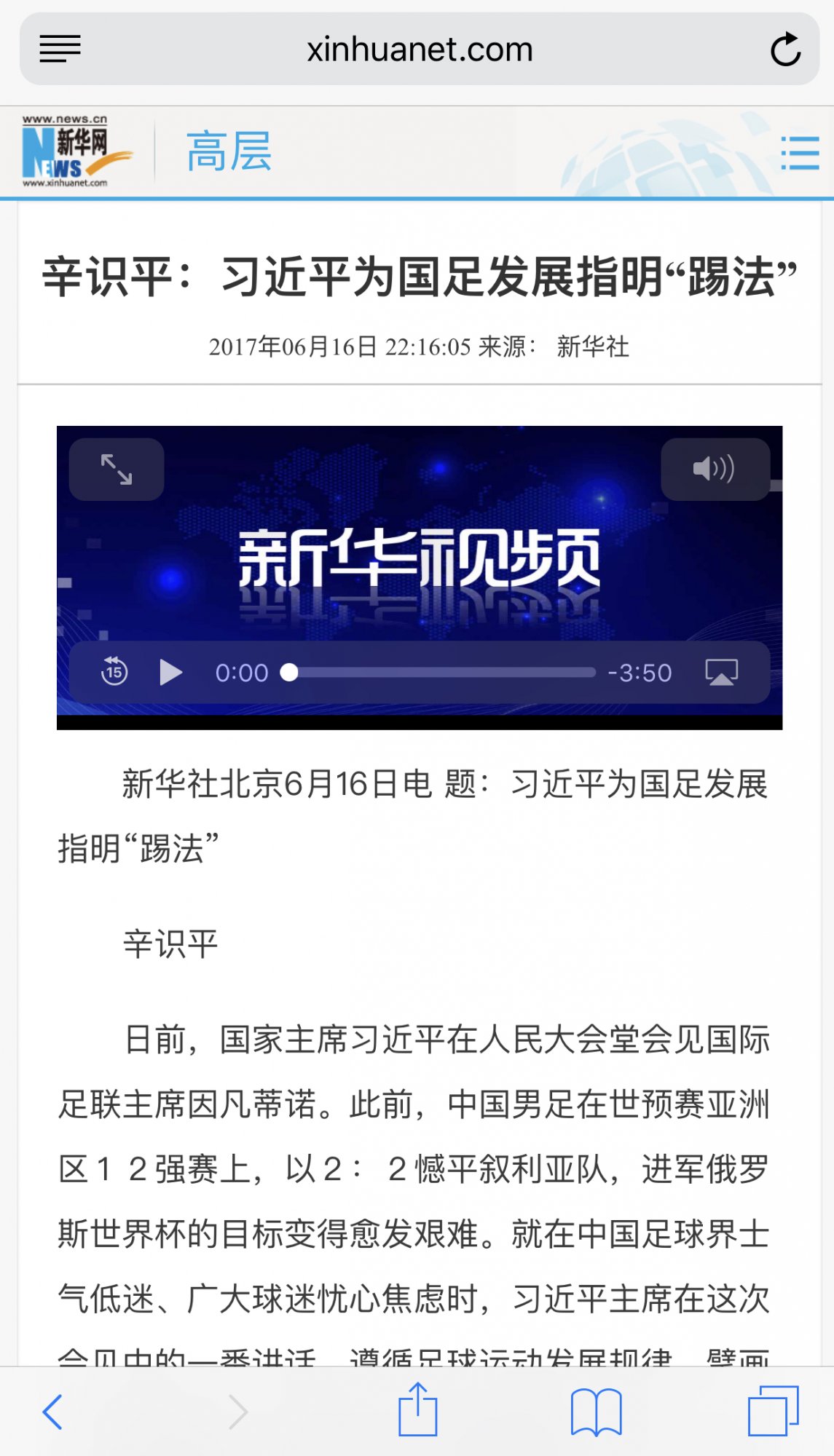Screen dimensions: 834x1456
Task: Open the site menu list icon
Action: (x=799, y=153)
